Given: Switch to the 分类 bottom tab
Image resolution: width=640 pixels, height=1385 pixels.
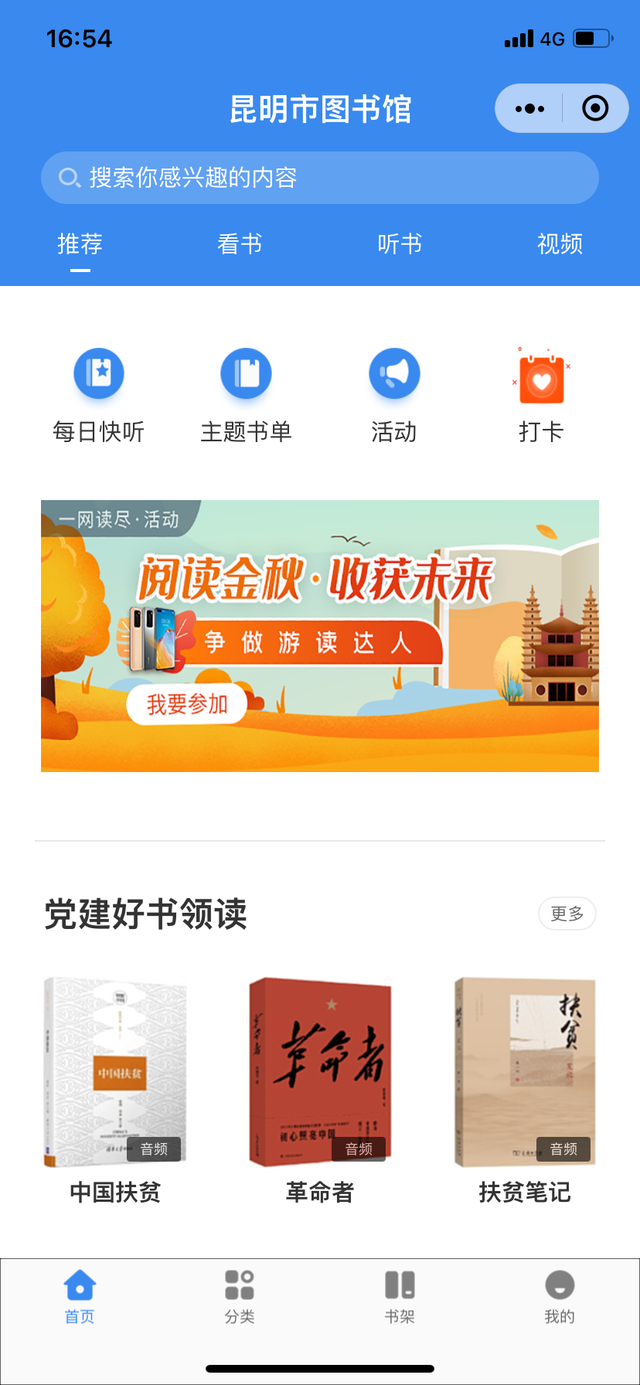Looking at the screenshot, I should click(240, 1297).
